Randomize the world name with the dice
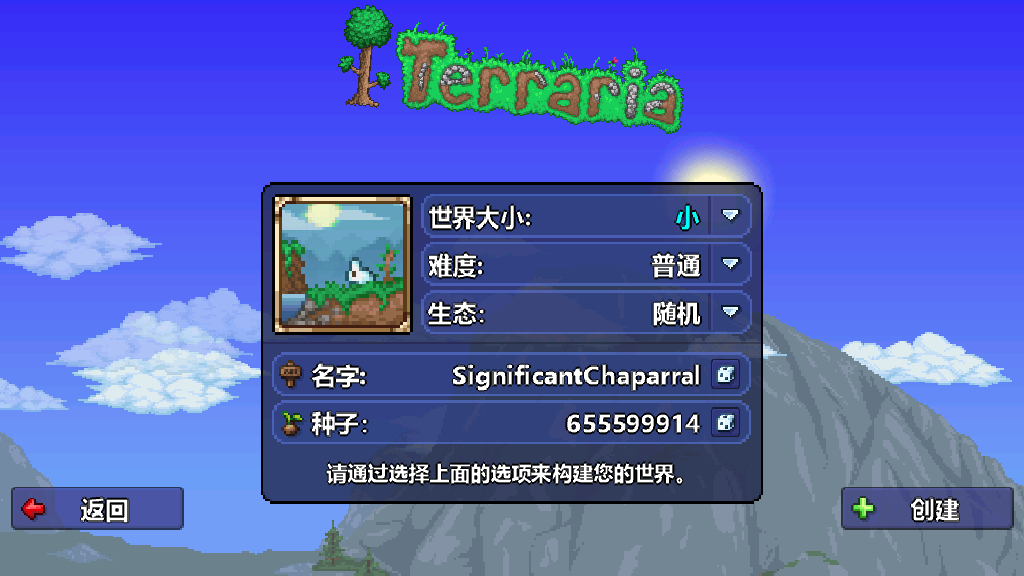The width and height of the screenshot is (1024, 576). [725, 376]
